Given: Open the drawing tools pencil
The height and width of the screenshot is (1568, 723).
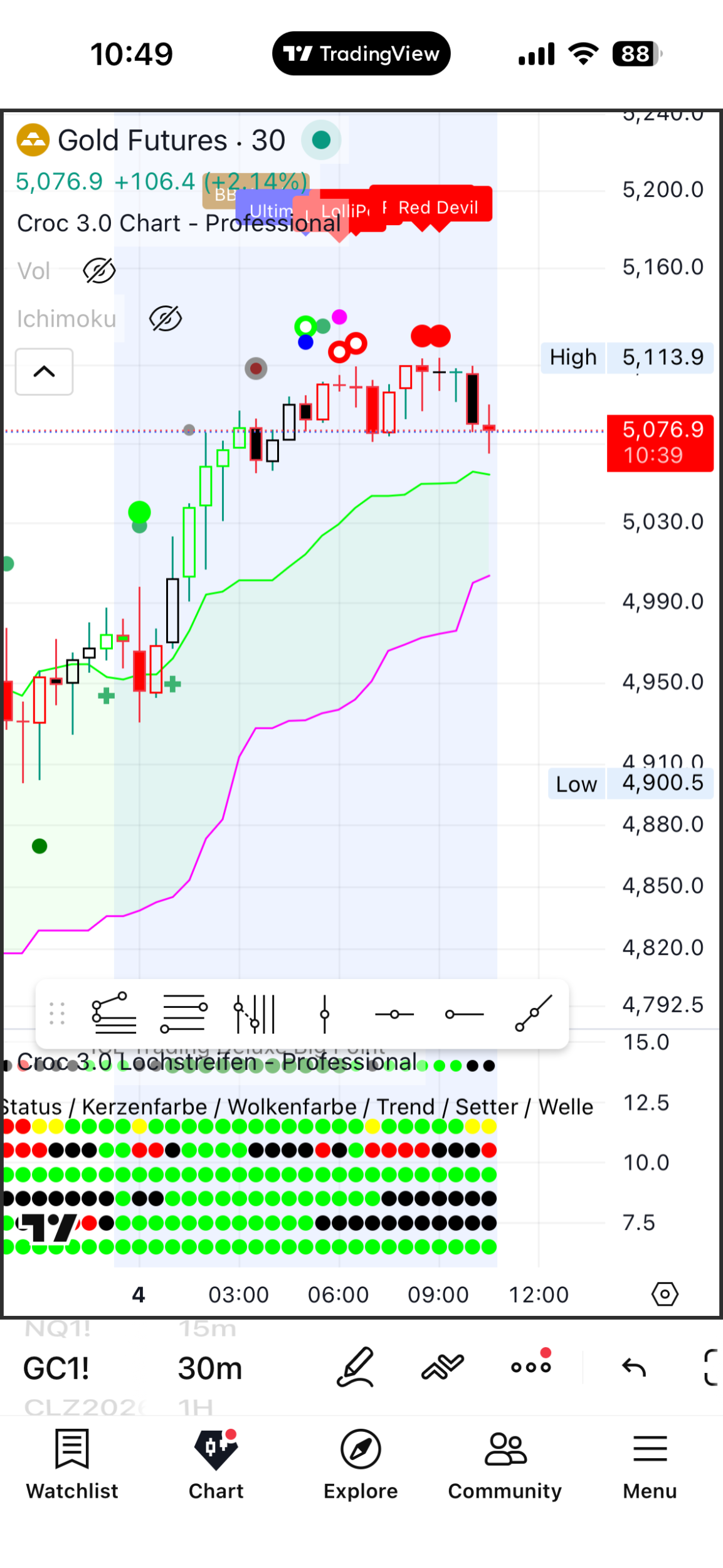Looking at the screenshot, I should point(356,1367).
